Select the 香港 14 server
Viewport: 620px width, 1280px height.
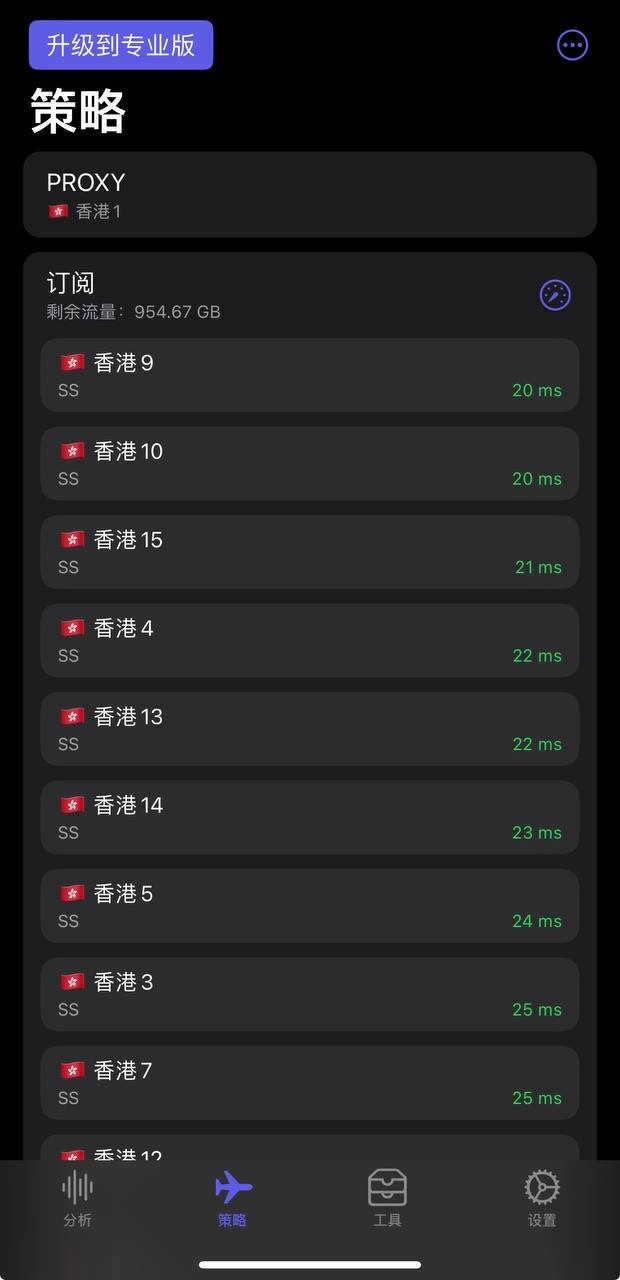(310, 818)
